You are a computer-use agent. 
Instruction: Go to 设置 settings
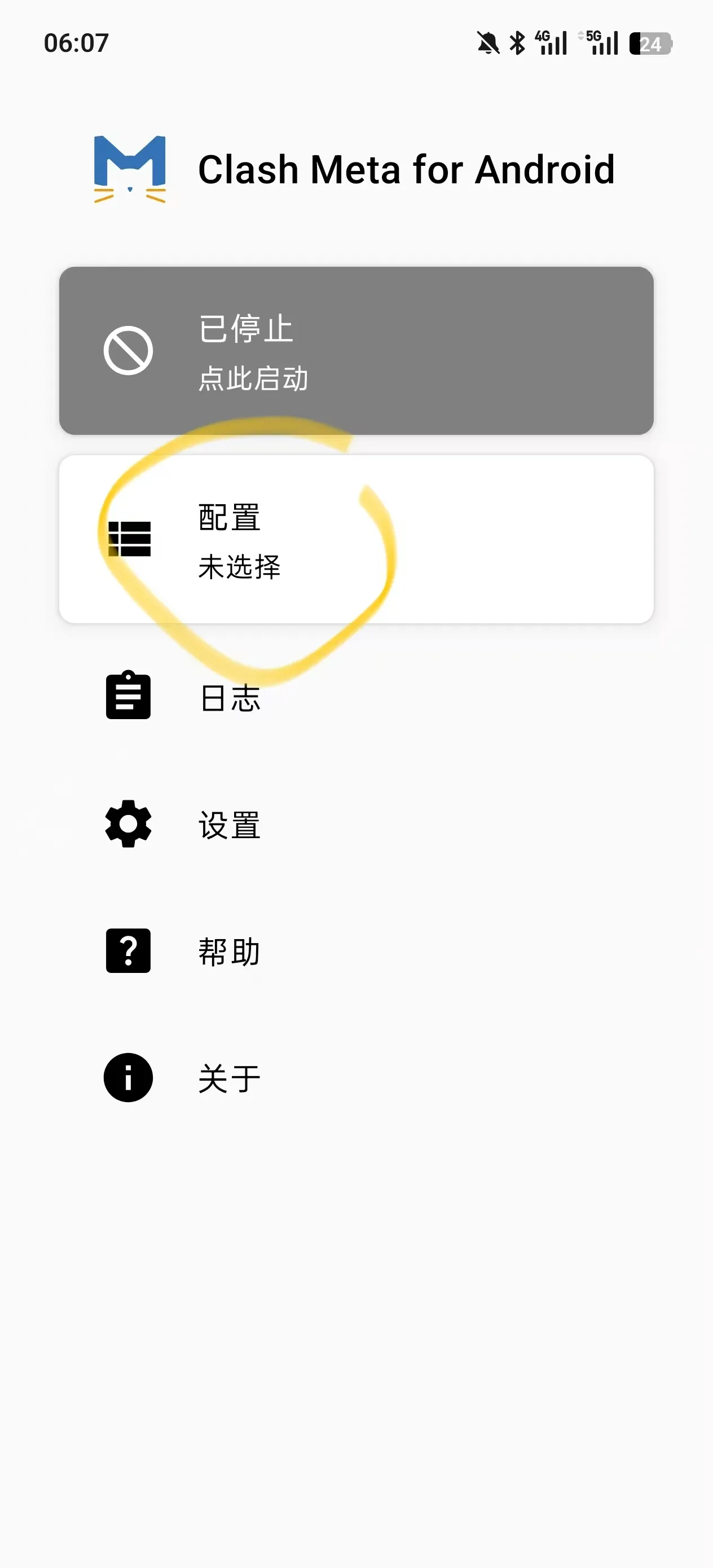coord(230,825)
